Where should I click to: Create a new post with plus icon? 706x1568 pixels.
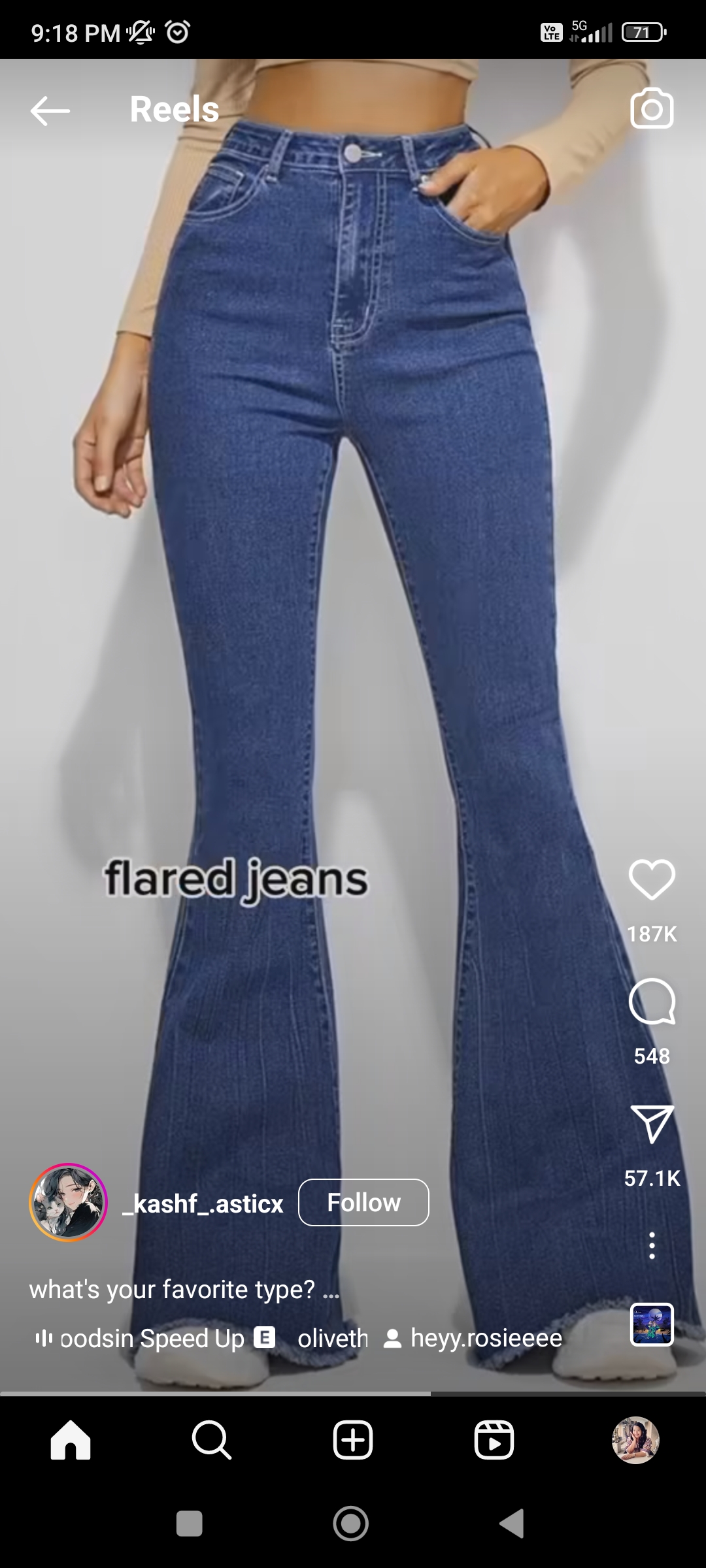click(x=353, y=1440)
